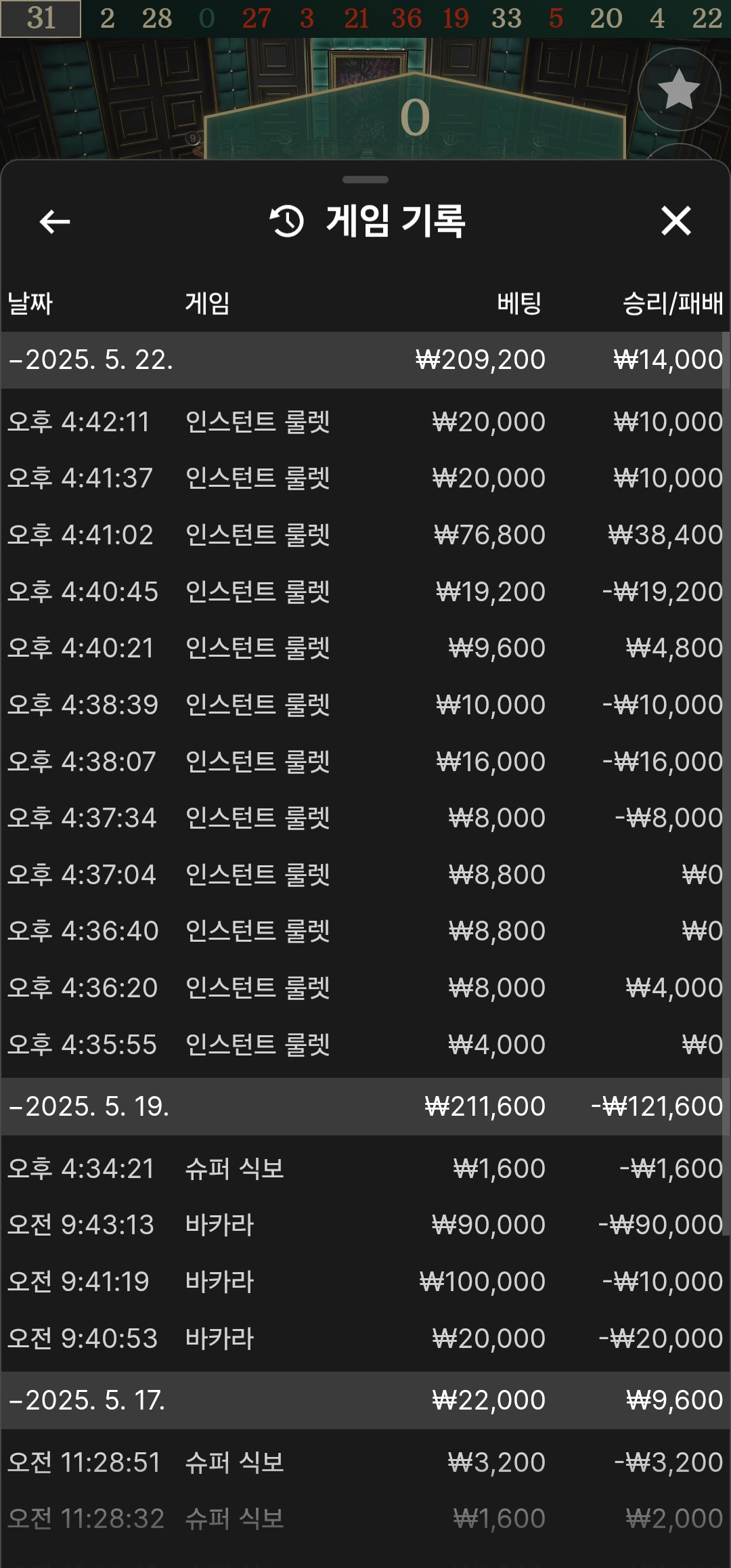Go back from the game history panel
The width and height of the screenshot is (731, 1568).
coord(55,221)
